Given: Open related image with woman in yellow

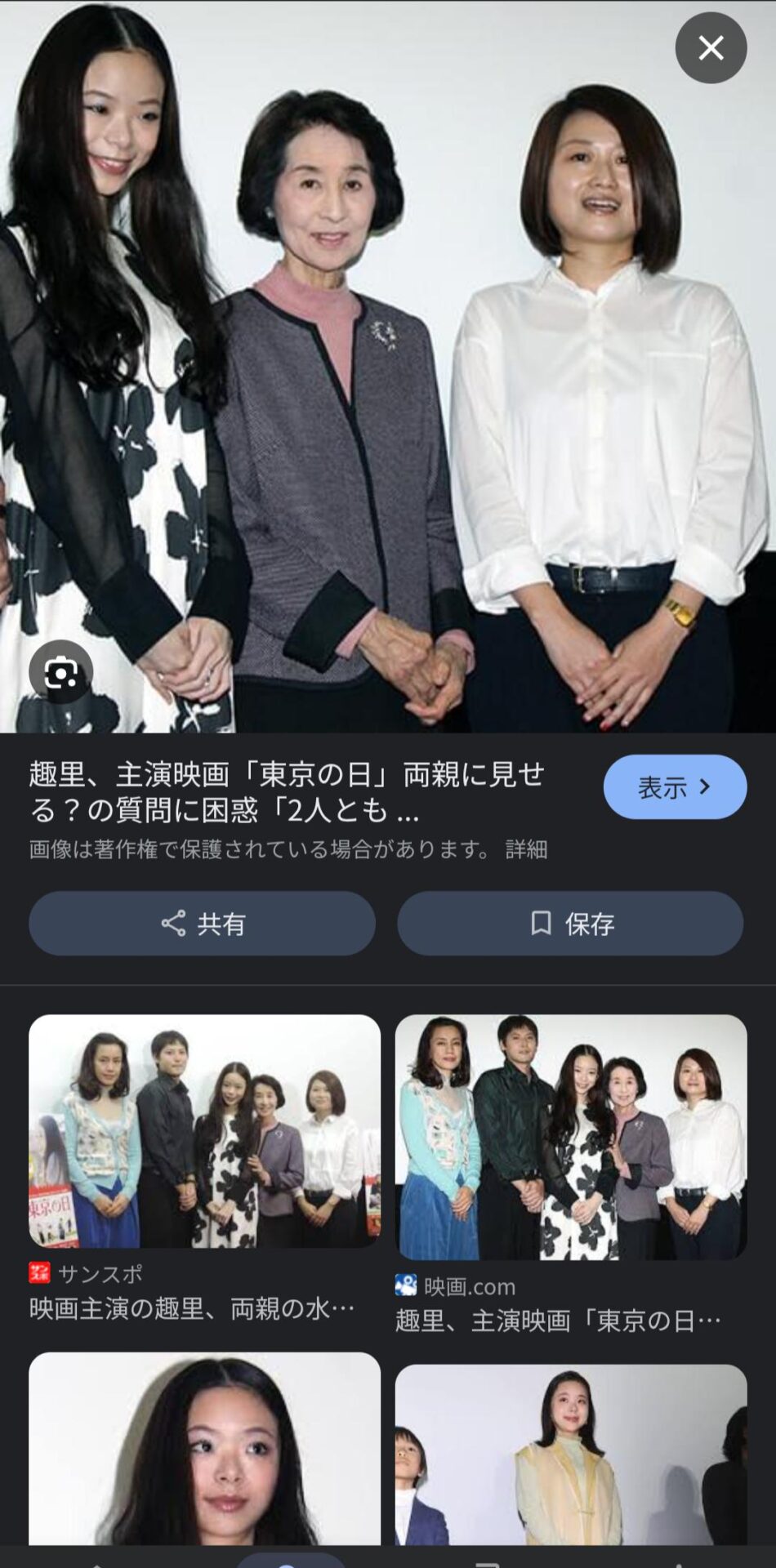Looking at the screenshot, I should (570, 1454).
